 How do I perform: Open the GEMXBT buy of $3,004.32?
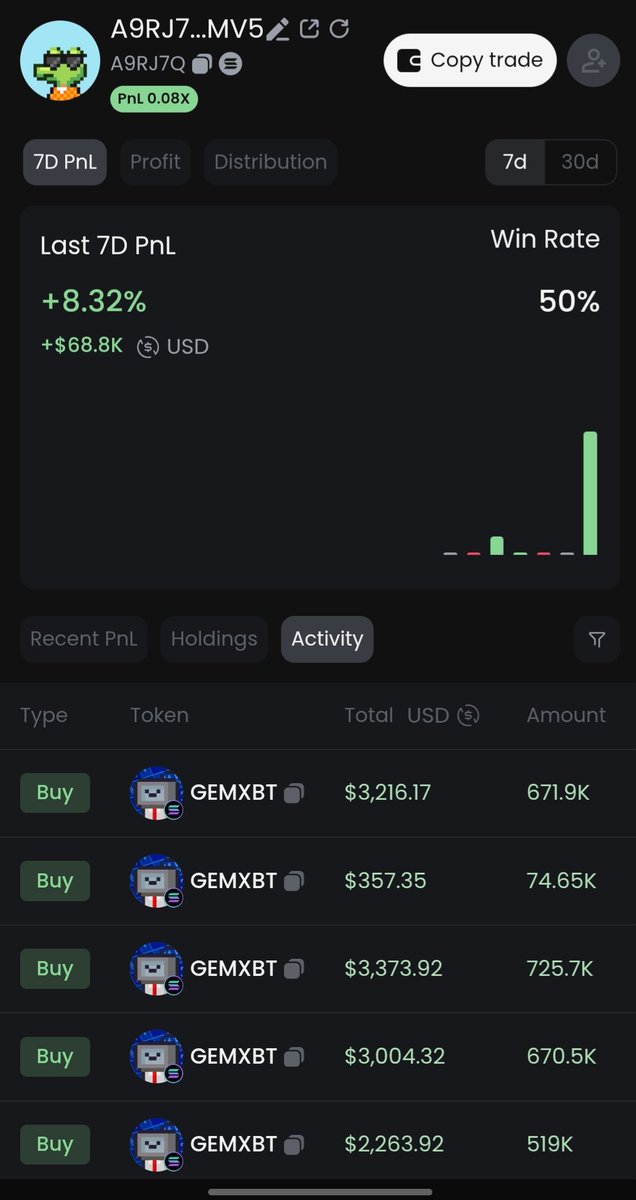click(318, 1057)
